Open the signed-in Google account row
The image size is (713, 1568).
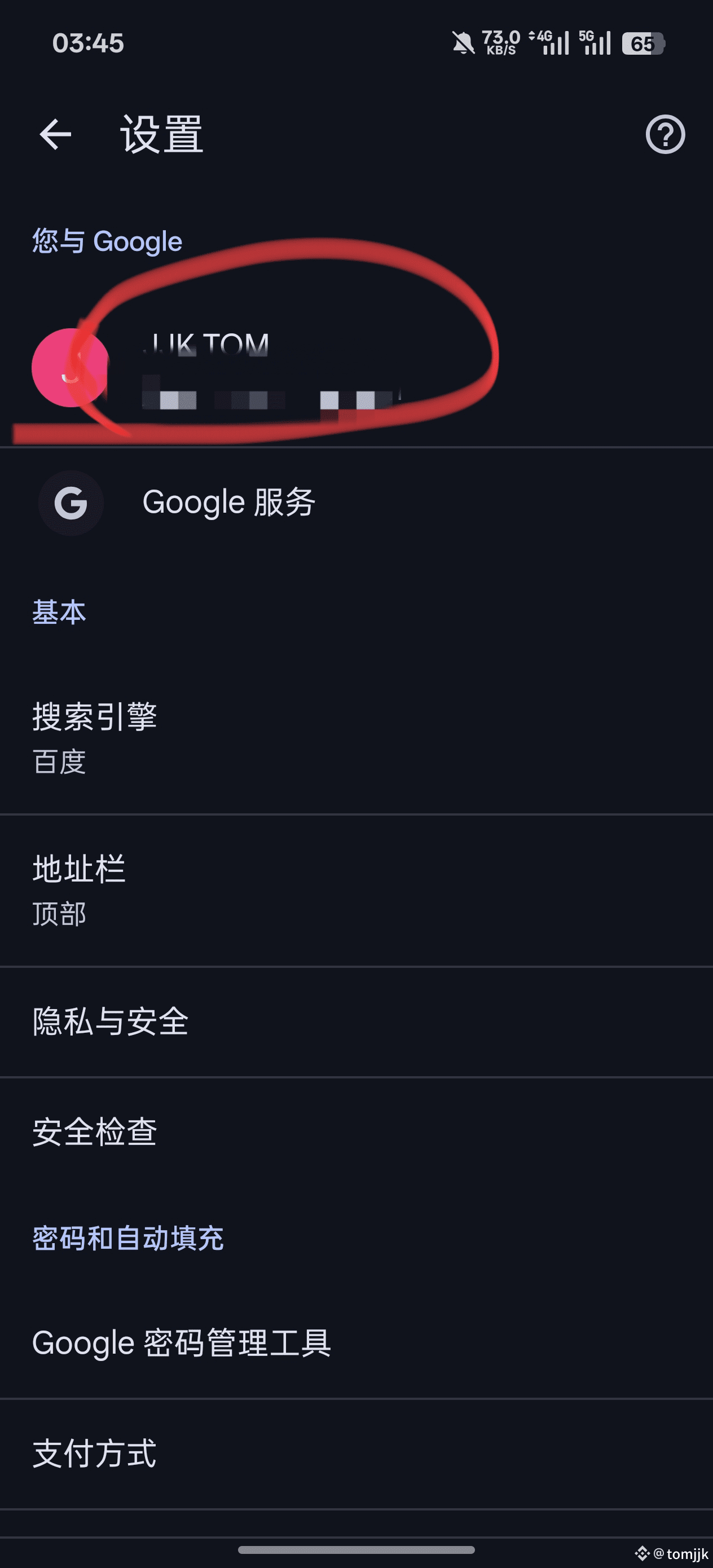[244, 368]
